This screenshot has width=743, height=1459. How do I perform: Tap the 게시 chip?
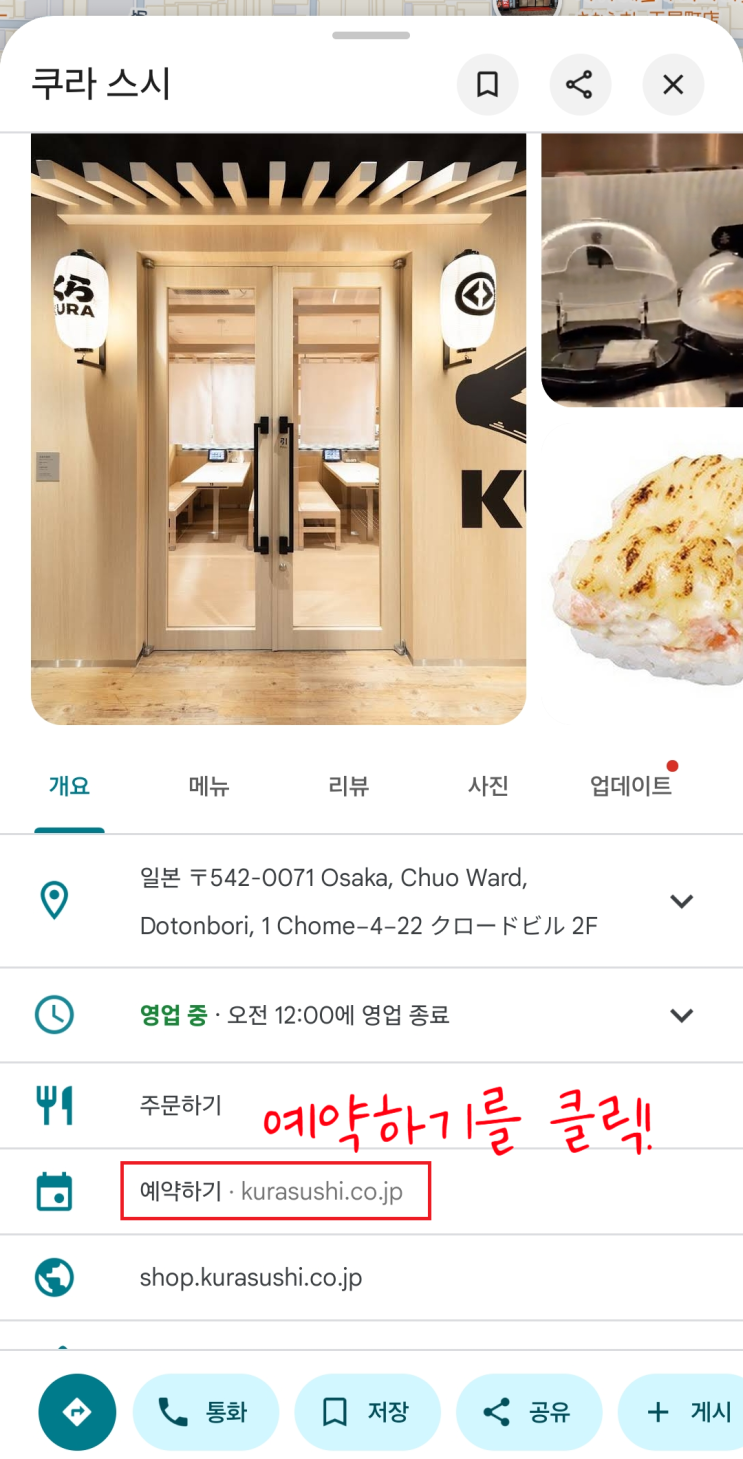[681, 1412]
